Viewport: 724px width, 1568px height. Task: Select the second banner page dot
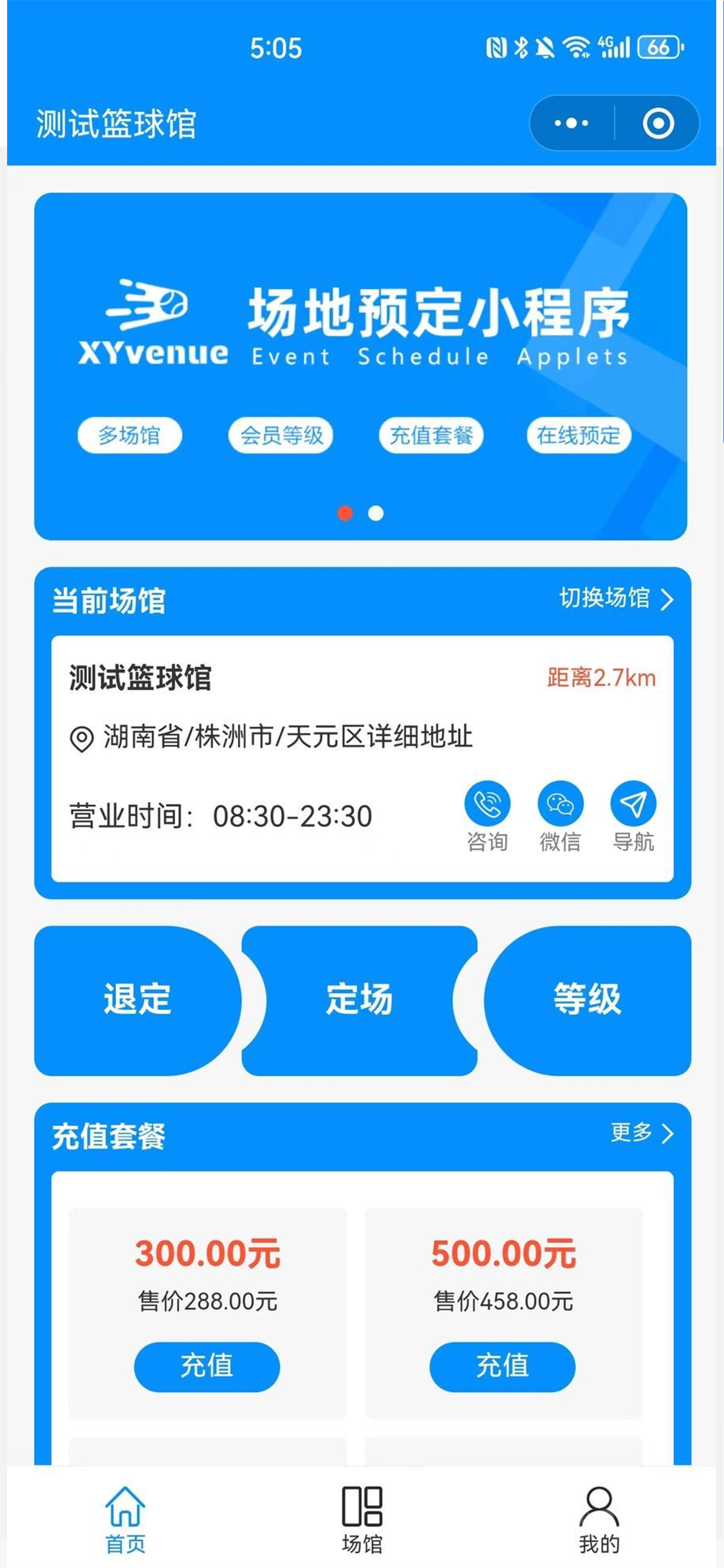point(376,513)
